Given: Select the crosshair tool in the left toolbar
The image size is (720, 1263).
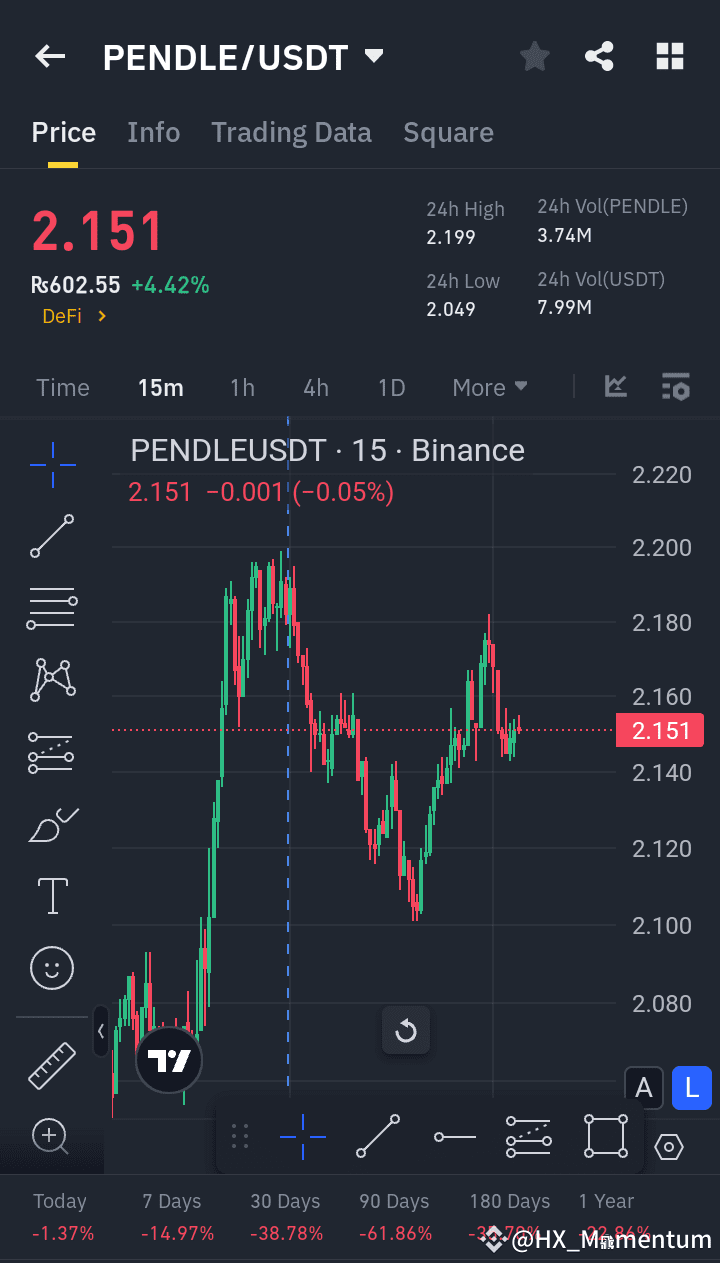Looking at the screenshot, I should 51,464.
